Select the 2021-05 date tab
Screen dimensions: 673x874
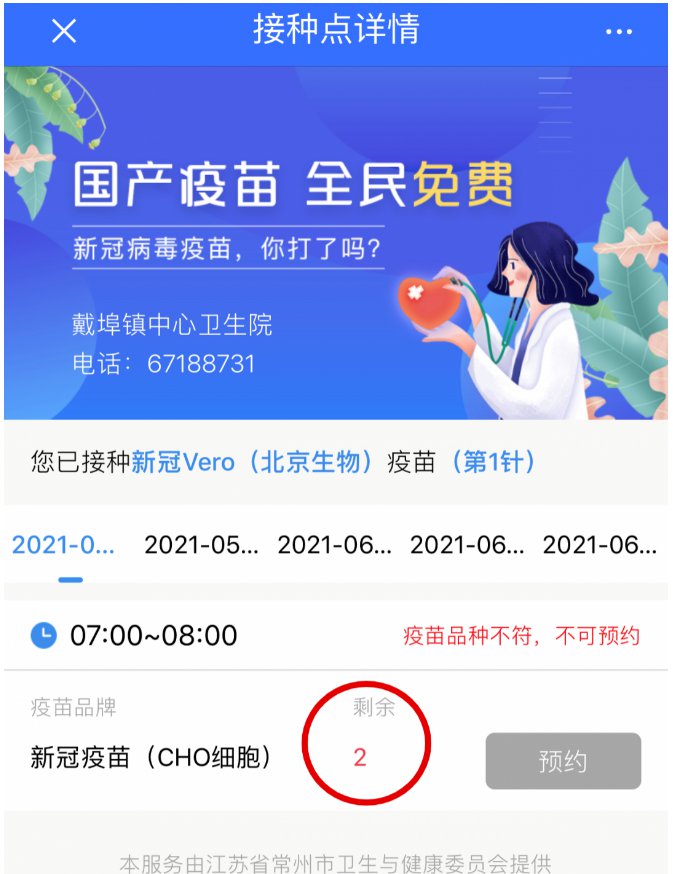coord(201,545)
